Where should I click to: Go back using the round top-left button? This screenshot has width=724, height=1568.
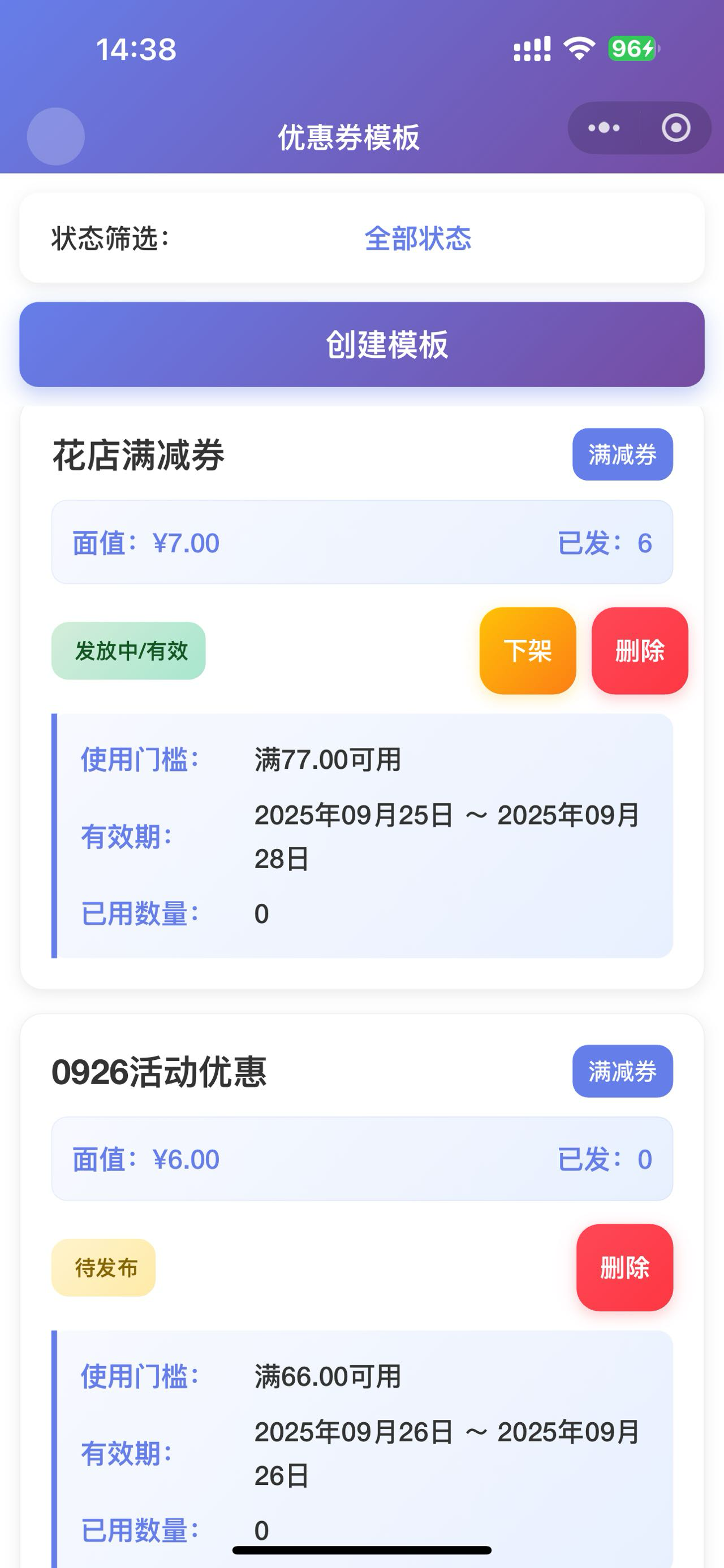56,136
